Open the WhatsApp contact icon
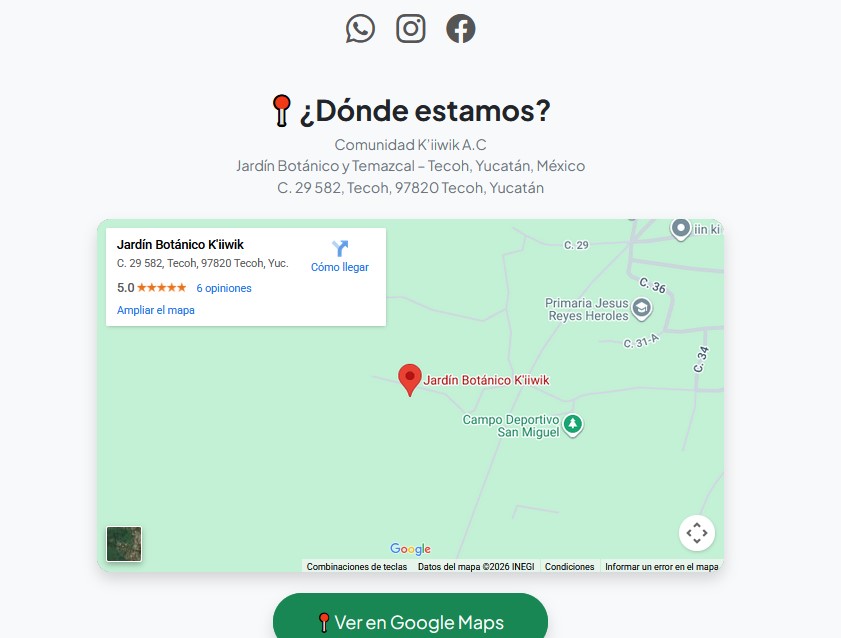841x638 pixels. tap(360, 28)
